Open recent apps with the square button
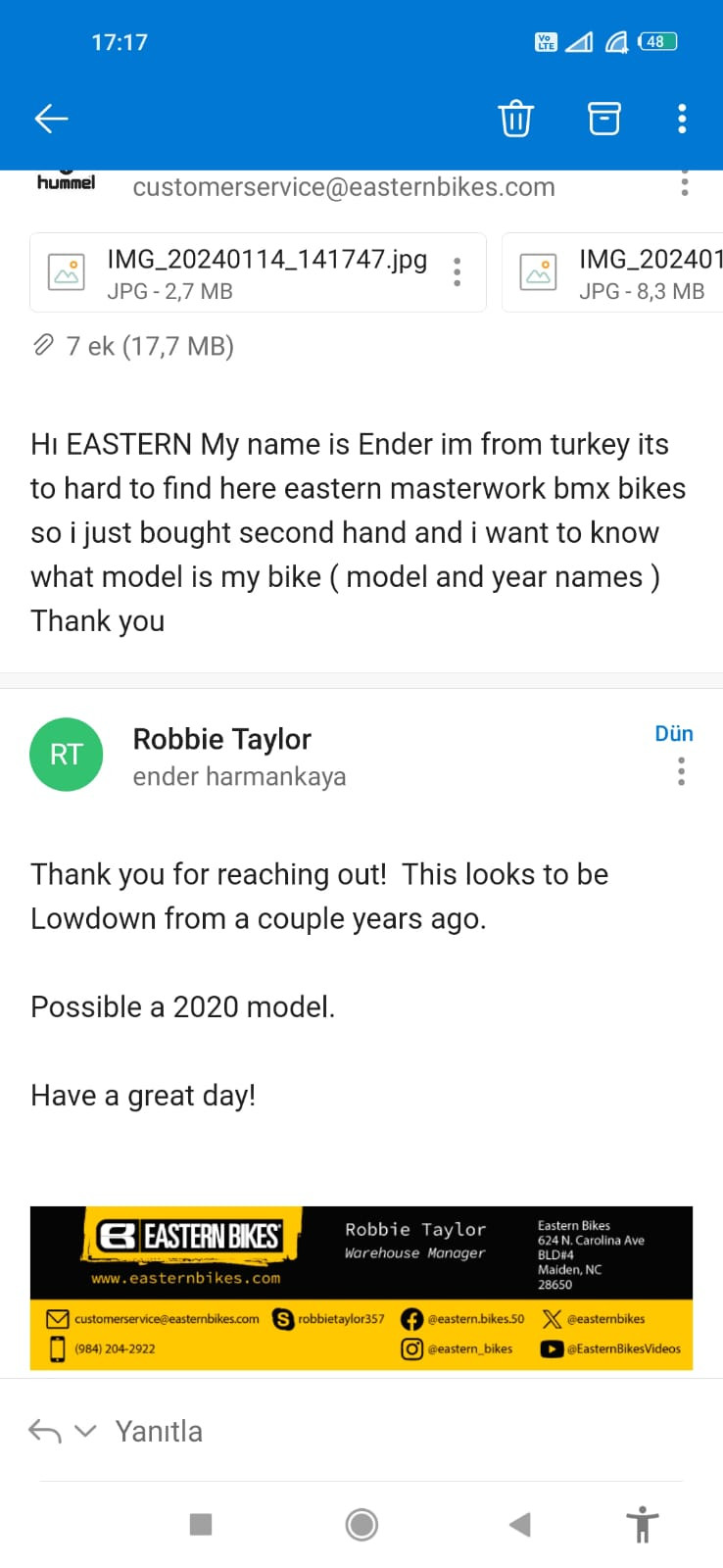This screenshot has width=723, height=1568. (201, 1524)
